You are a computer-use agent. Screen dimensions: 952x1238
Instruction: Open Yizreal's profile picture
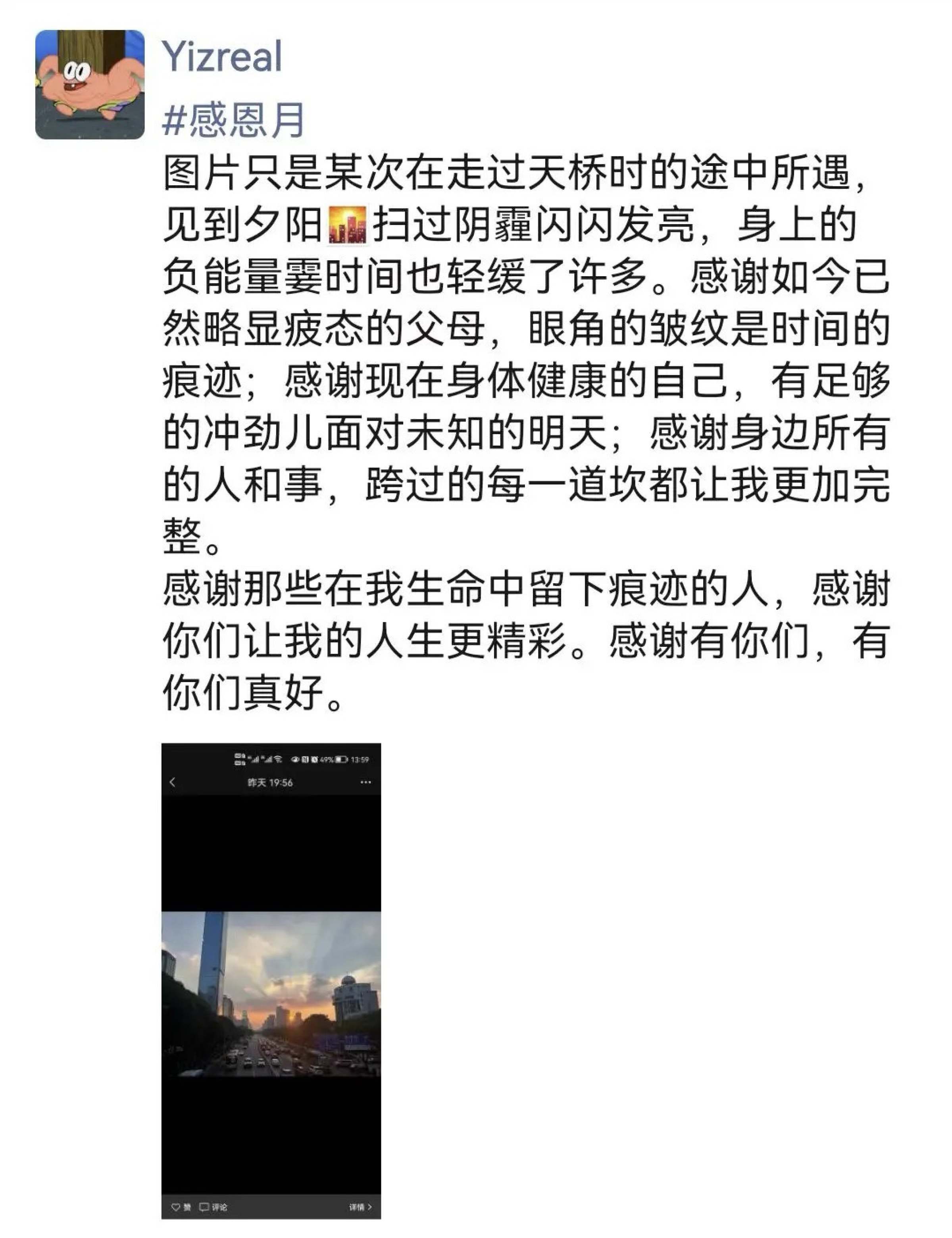click(90, 85)
